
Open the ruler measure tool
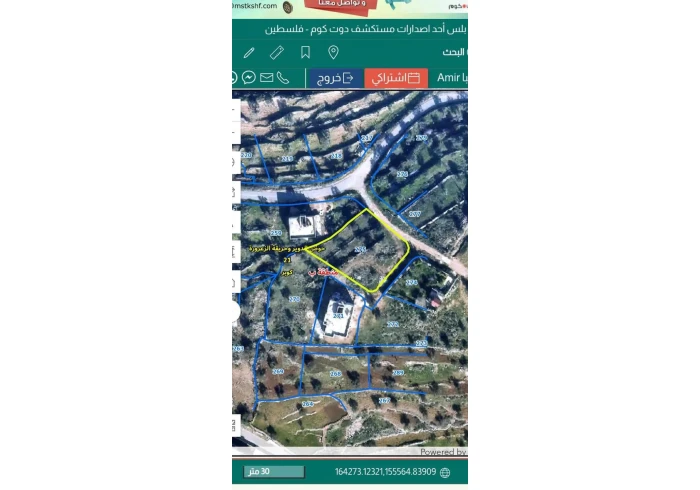[277, 52]
